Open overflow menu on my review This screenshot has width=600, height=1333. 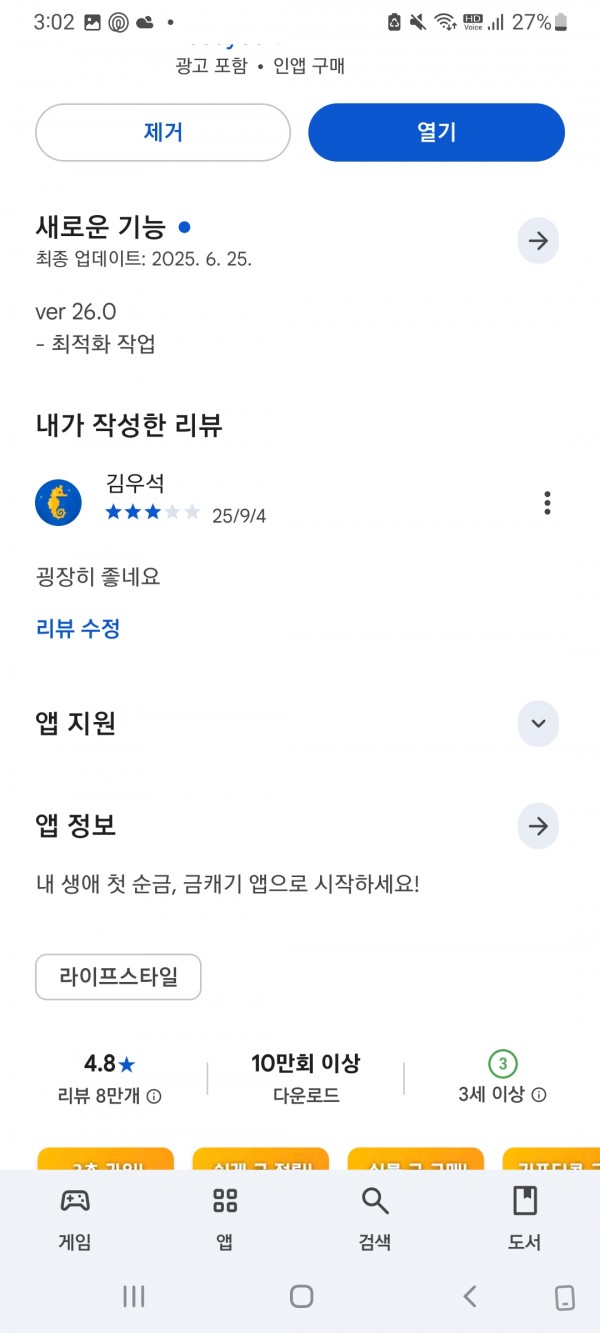coord(547,503)
